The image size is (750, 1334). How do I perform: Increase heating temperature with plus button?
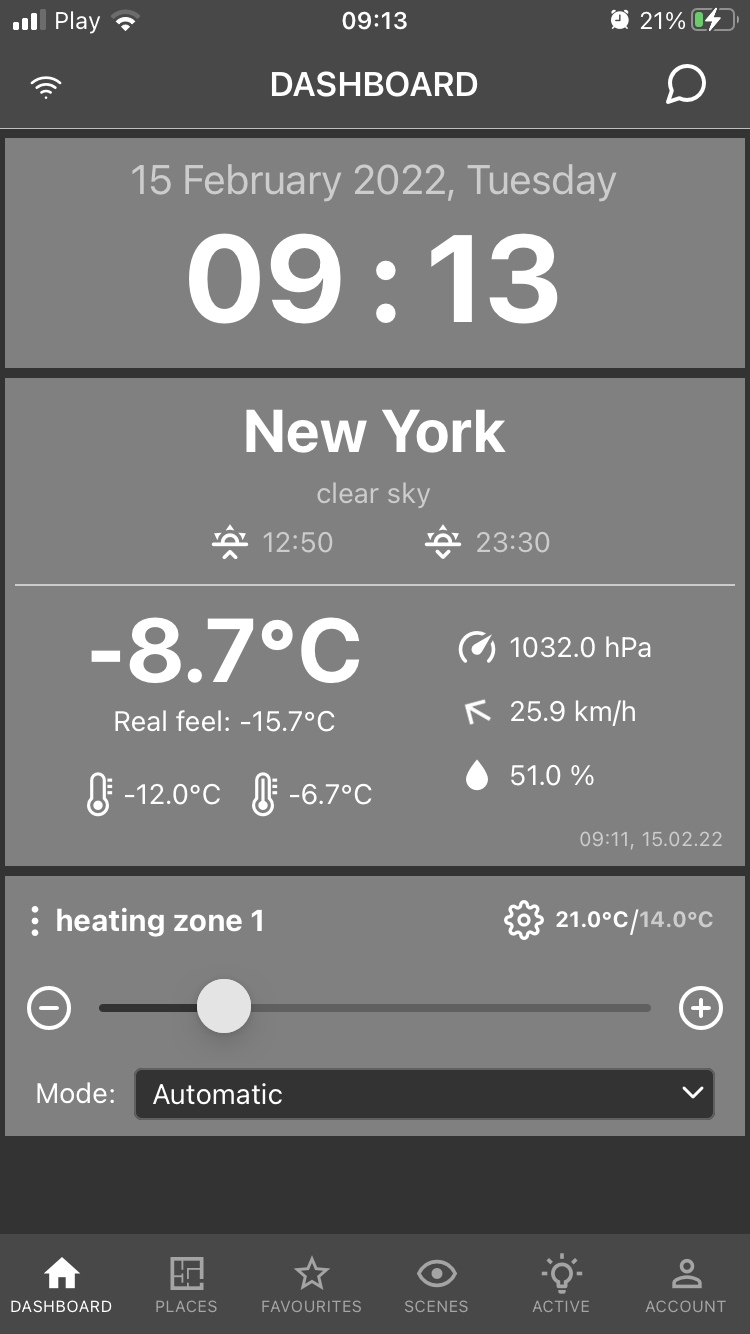(x=700, y=1009)
